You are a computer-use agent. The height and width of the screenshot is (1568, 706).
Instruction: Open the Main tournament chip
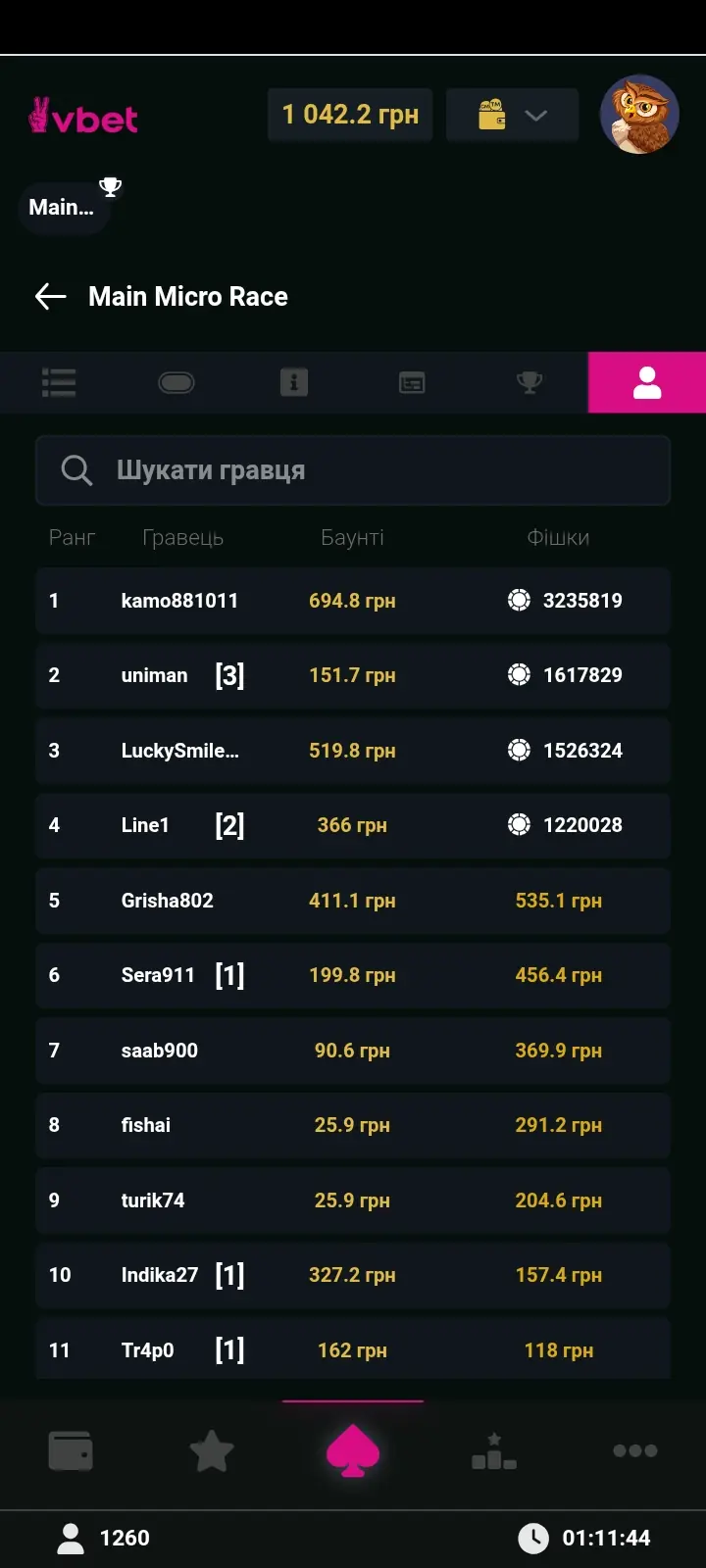(x=65, y=206)
